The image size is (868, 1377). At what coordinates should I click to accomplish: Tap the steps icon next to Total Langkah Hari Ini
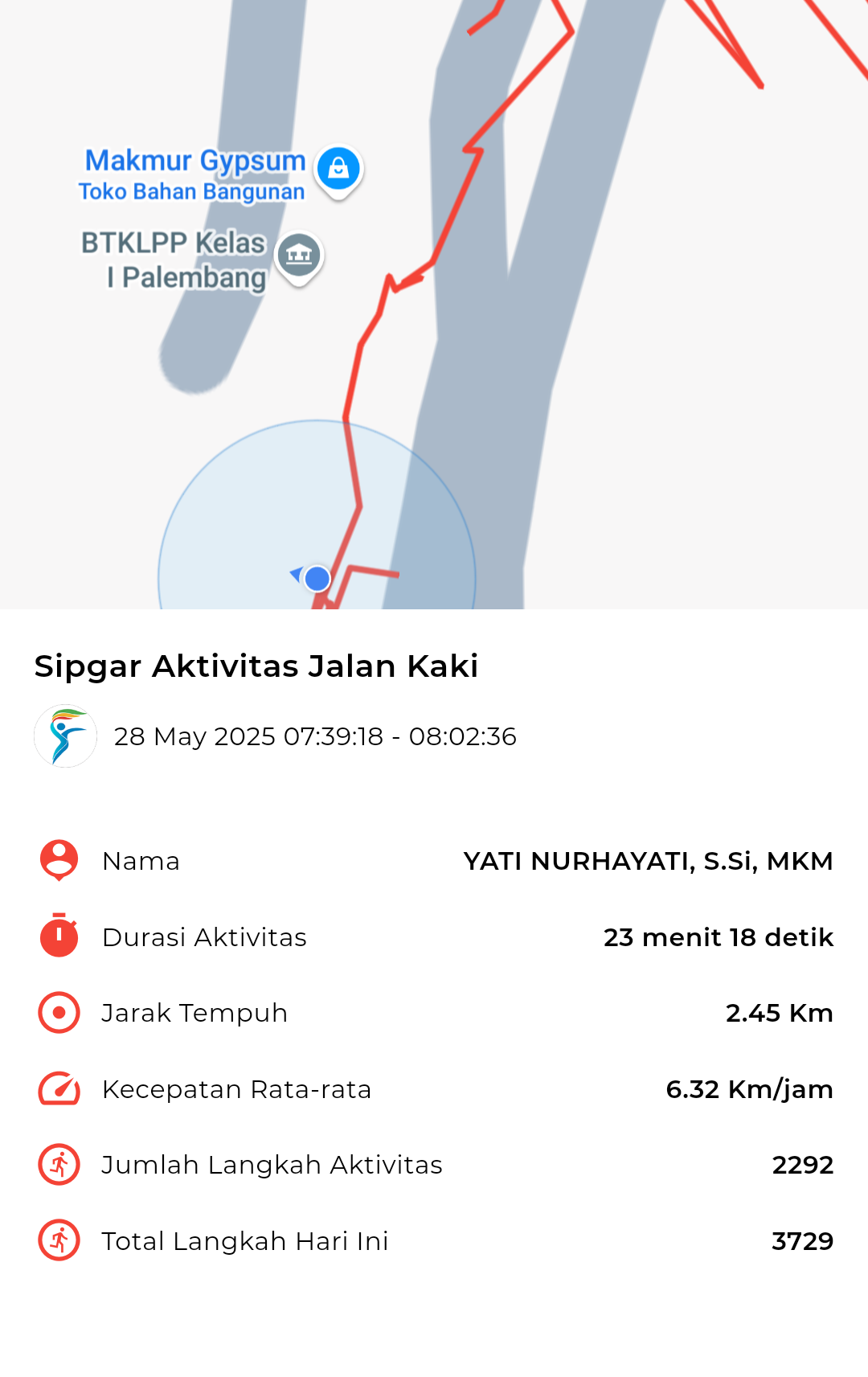tap(57, 1240)
